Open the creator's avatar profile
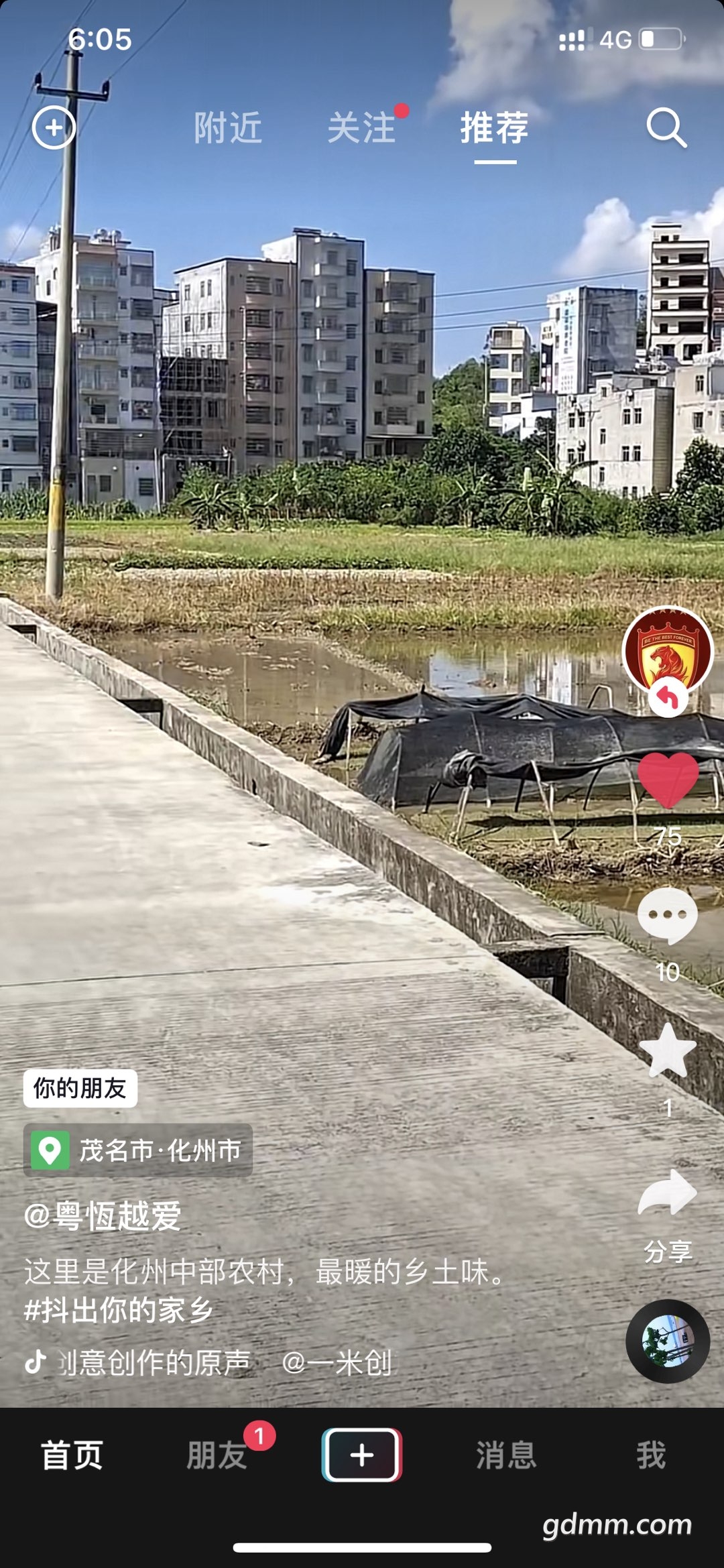Screen dimensions: 724x1568 point(668,649)
